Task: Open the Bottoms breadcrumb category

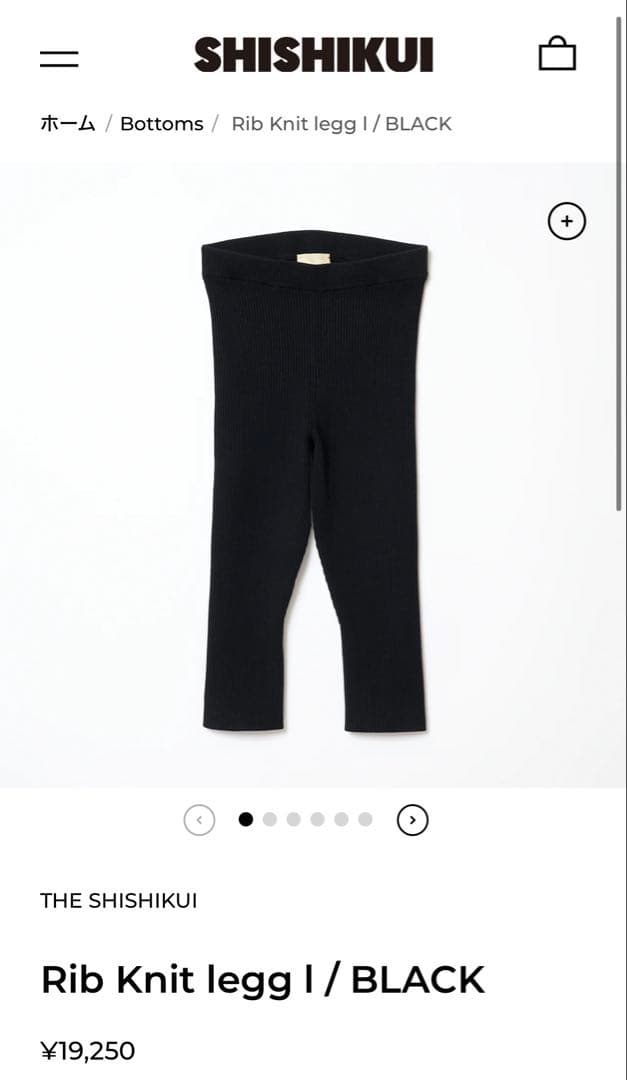Action: pos(161,124)
